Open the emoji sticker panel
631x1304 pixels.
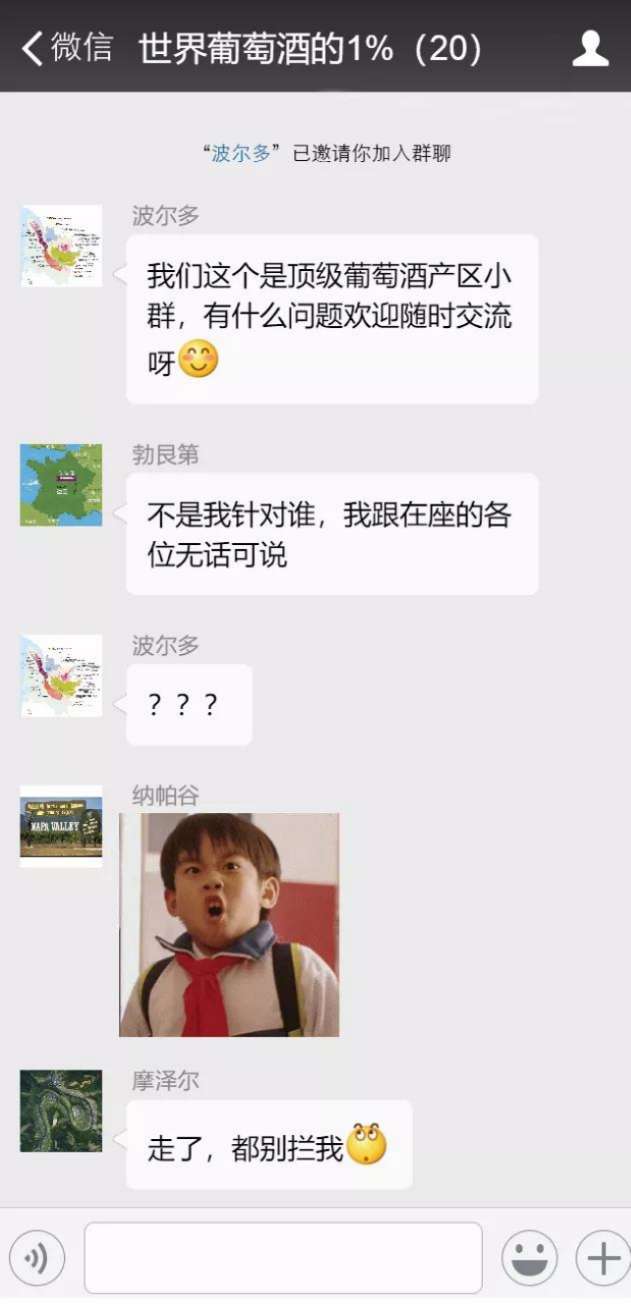click(529, 1258)
